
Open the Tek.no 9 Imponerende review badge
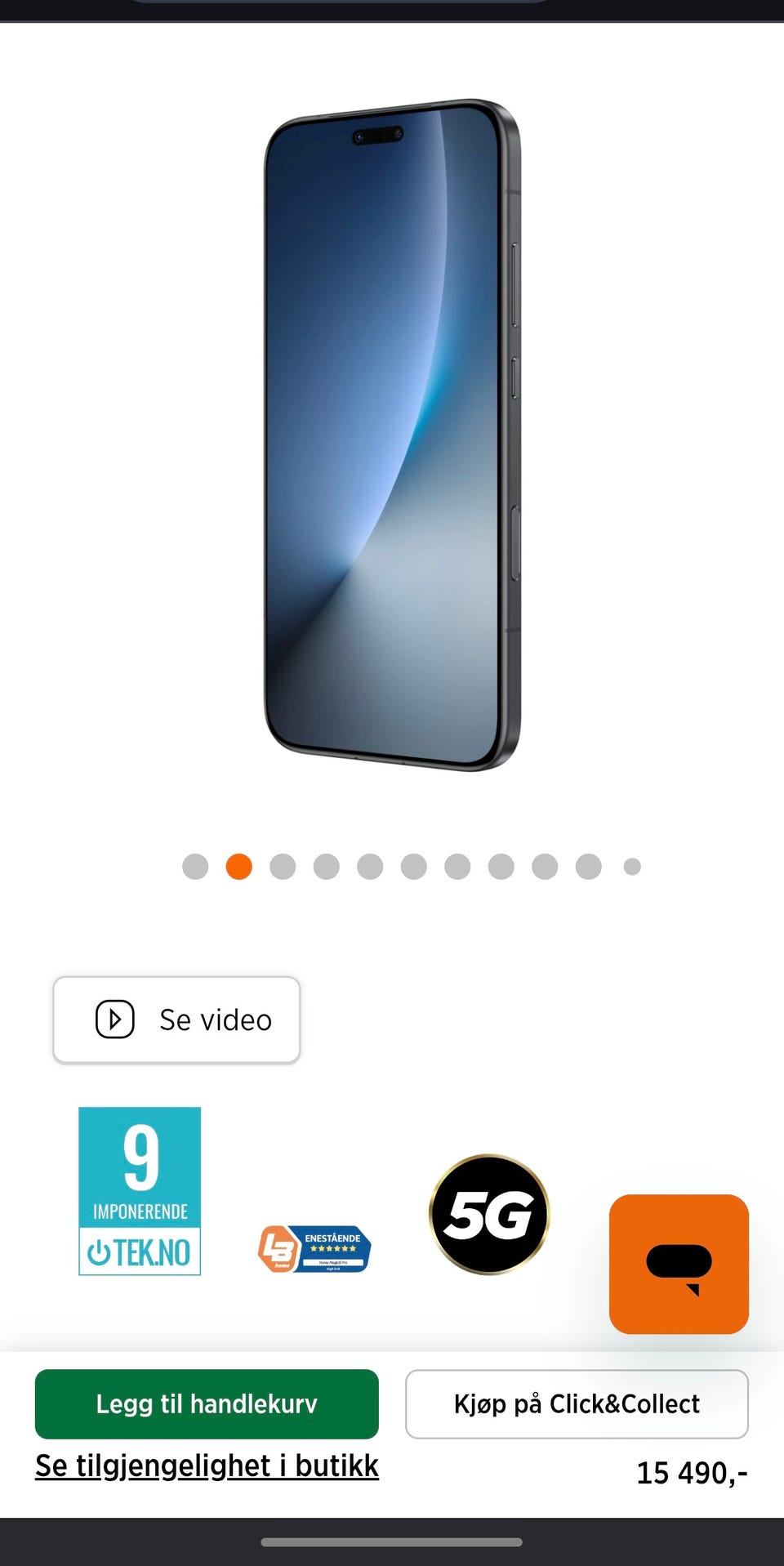click(140, 1191)
